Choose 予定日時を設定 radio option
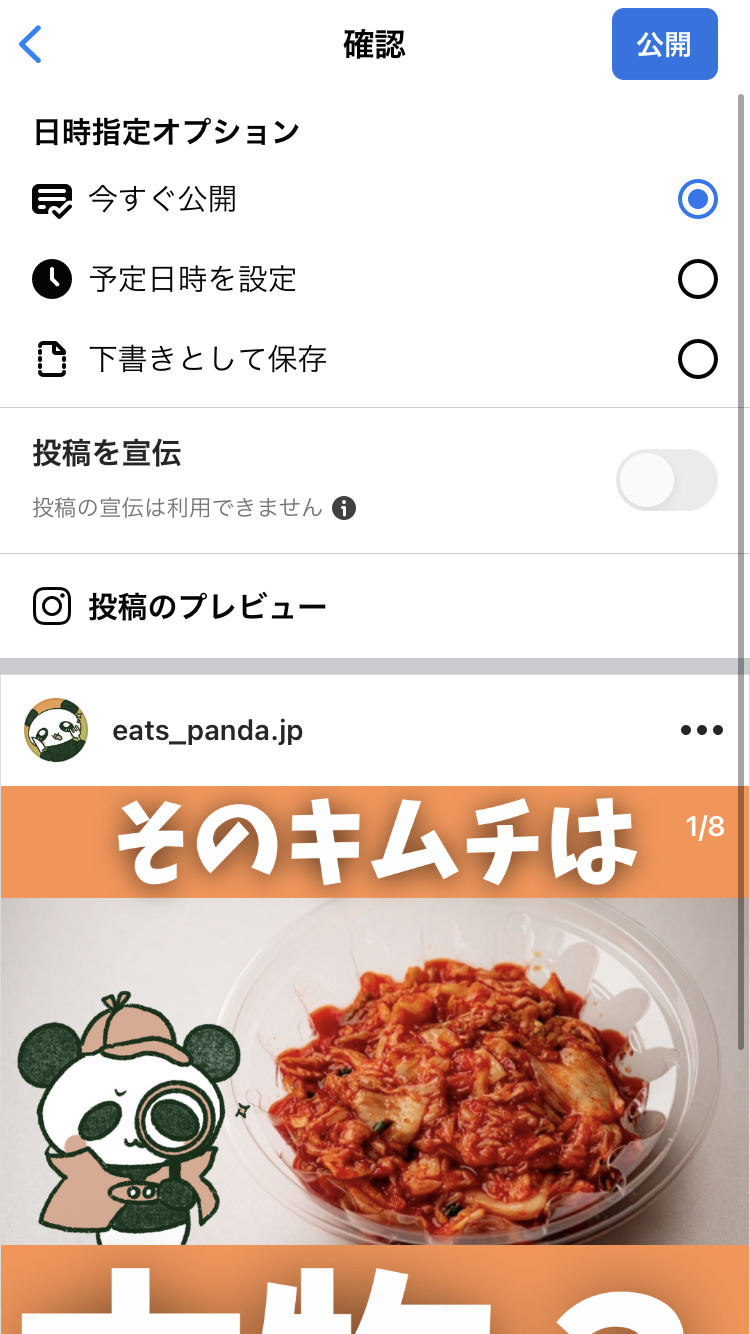Screen dimensions: 750x1334 697,279
